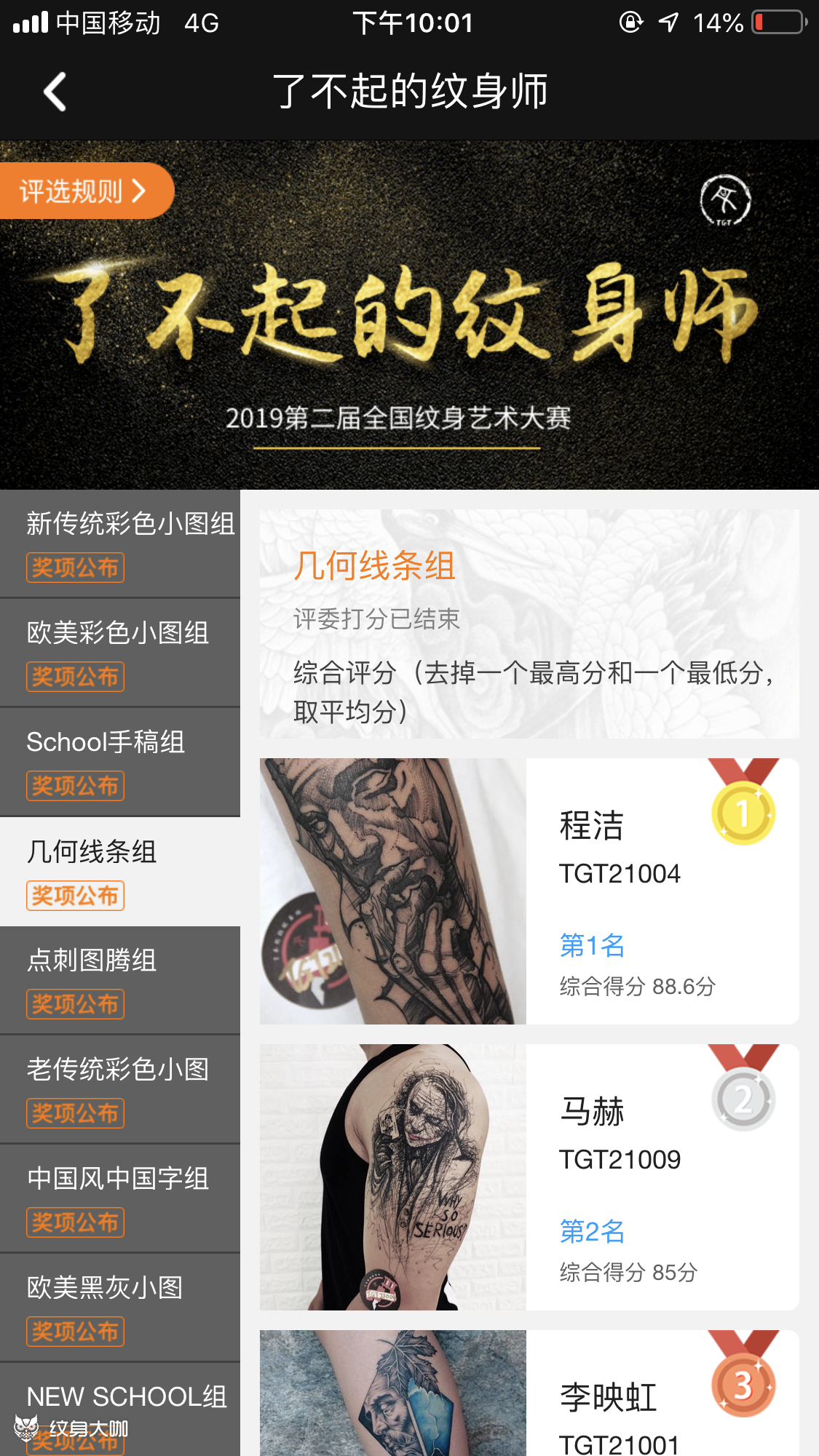This screenshot has width=819, height=1456.
Task: Select 几何线条组 in the sidebar
Action: click(120, 871)
